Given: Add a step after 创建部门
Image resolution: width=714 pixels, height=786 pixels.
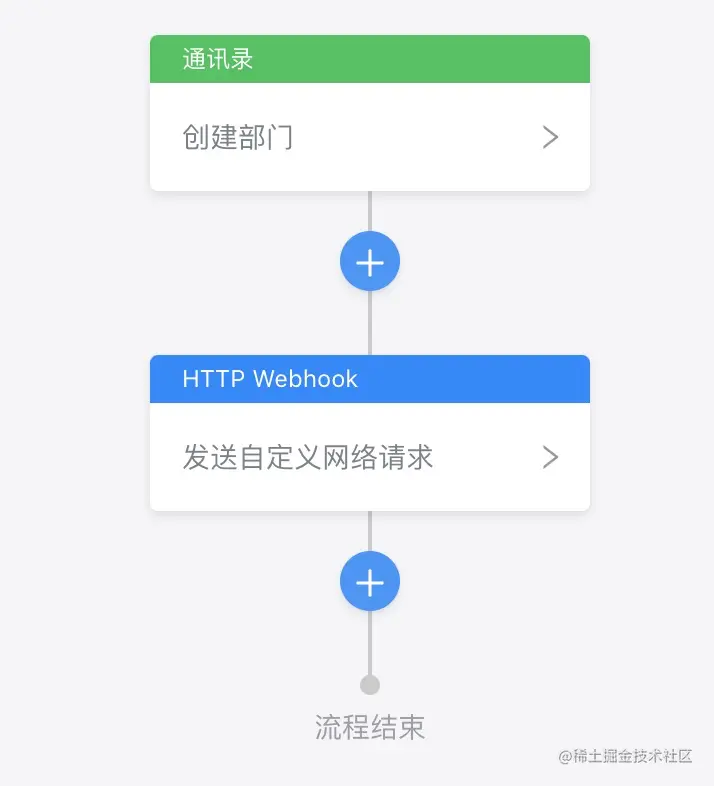Looking at the screenshot, I should coord(370,262).
